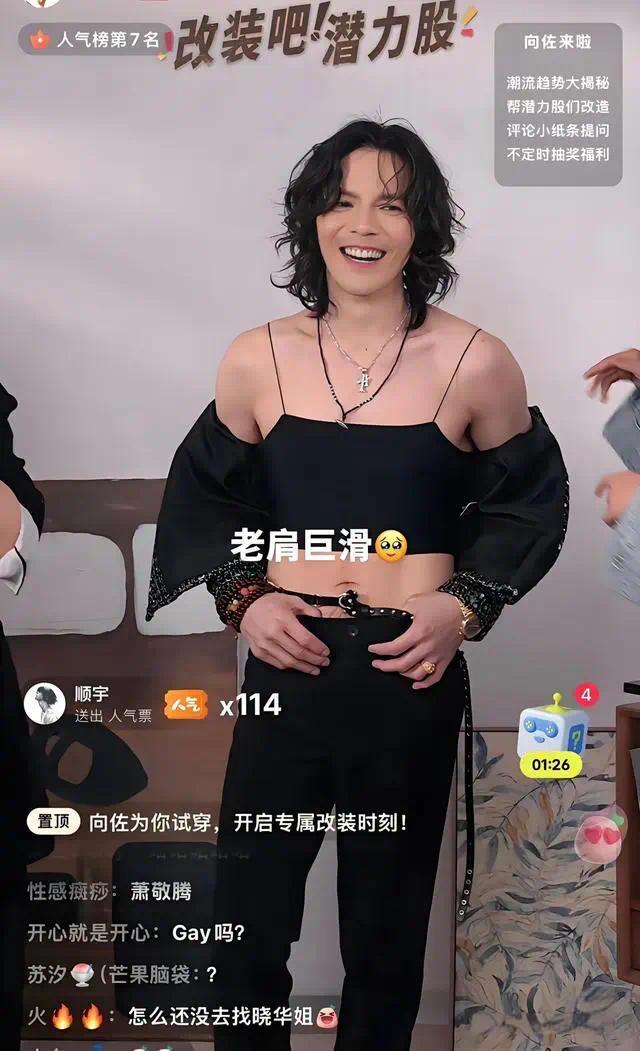This screenshot has width=640, height=1051.
Task: Tap the comment from 开心就是开心
Action: (136, 932)
